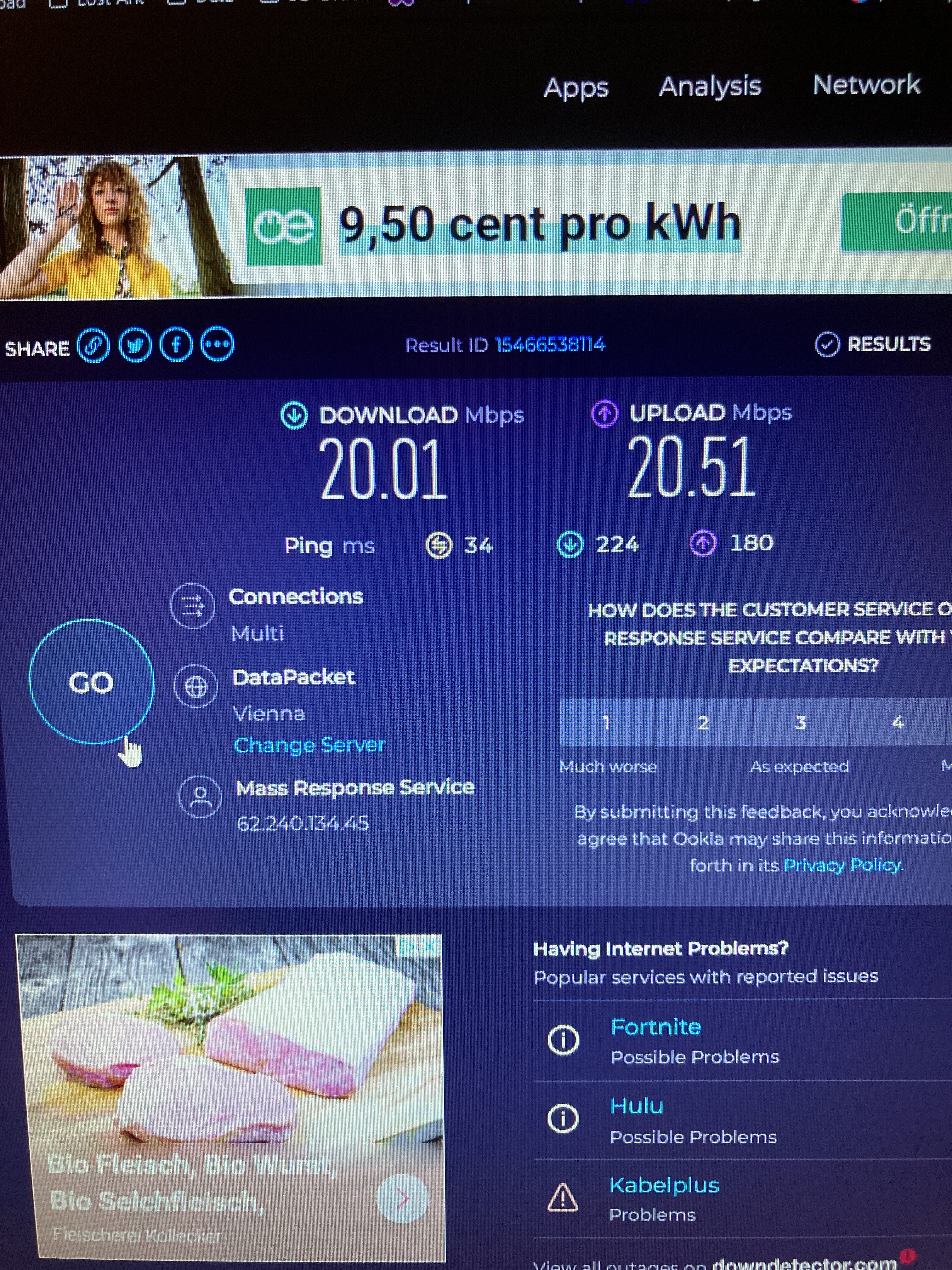952x1270 pixels.
Task: Pick rating 4 in the survey
Action: (898, 722)
